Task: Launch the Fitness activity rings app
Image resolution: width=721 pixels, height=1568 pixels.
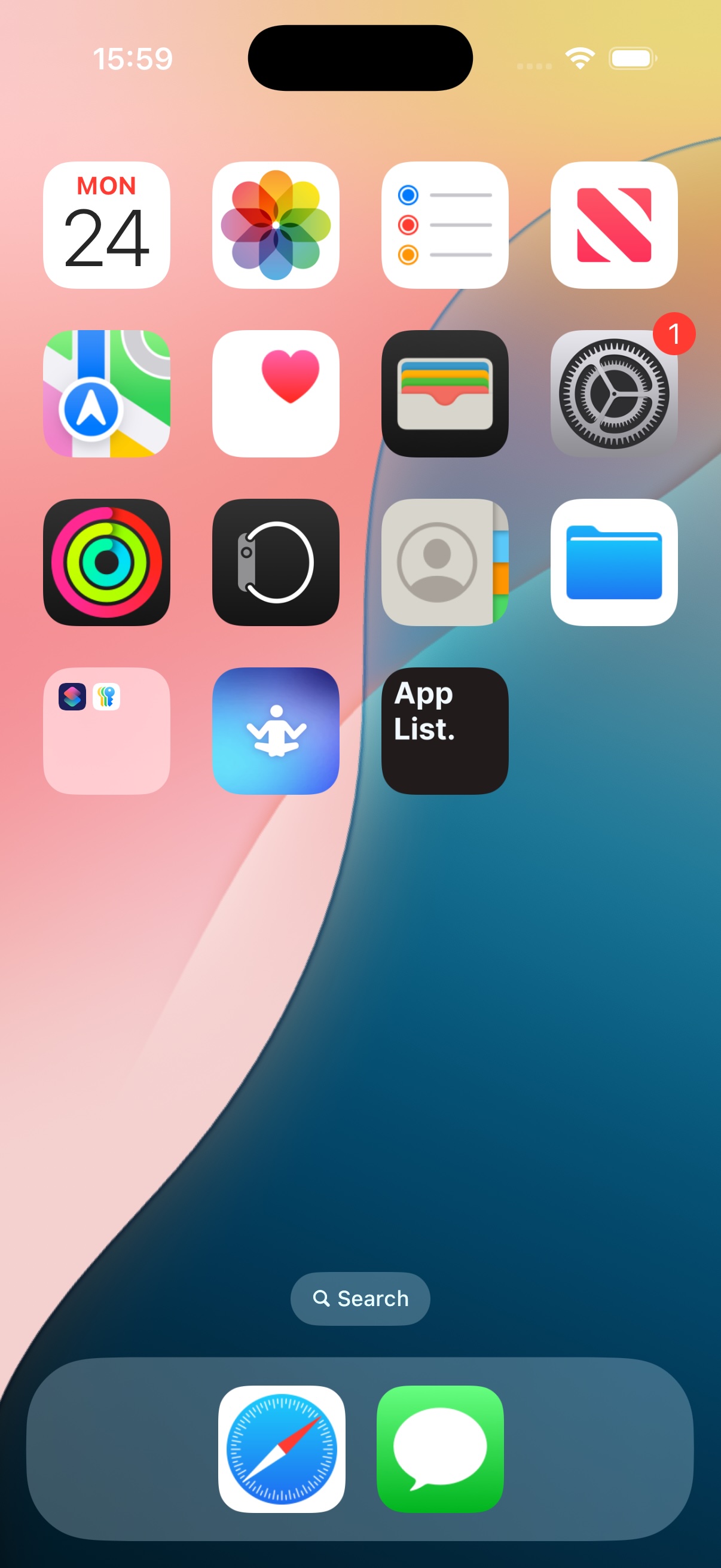Action: click(x=106, y=562)
